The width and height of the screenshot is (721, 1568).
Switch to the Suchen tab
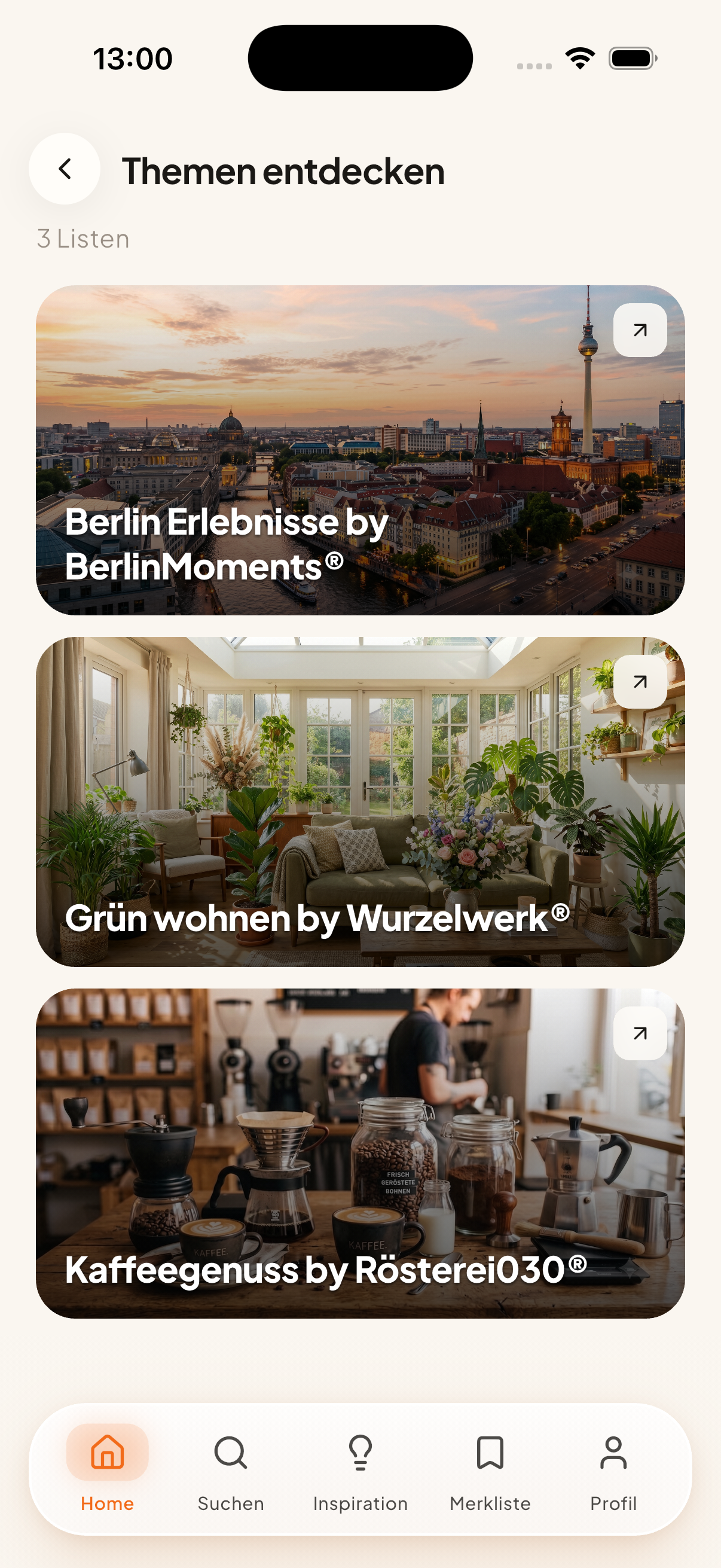pos(231,1468)
